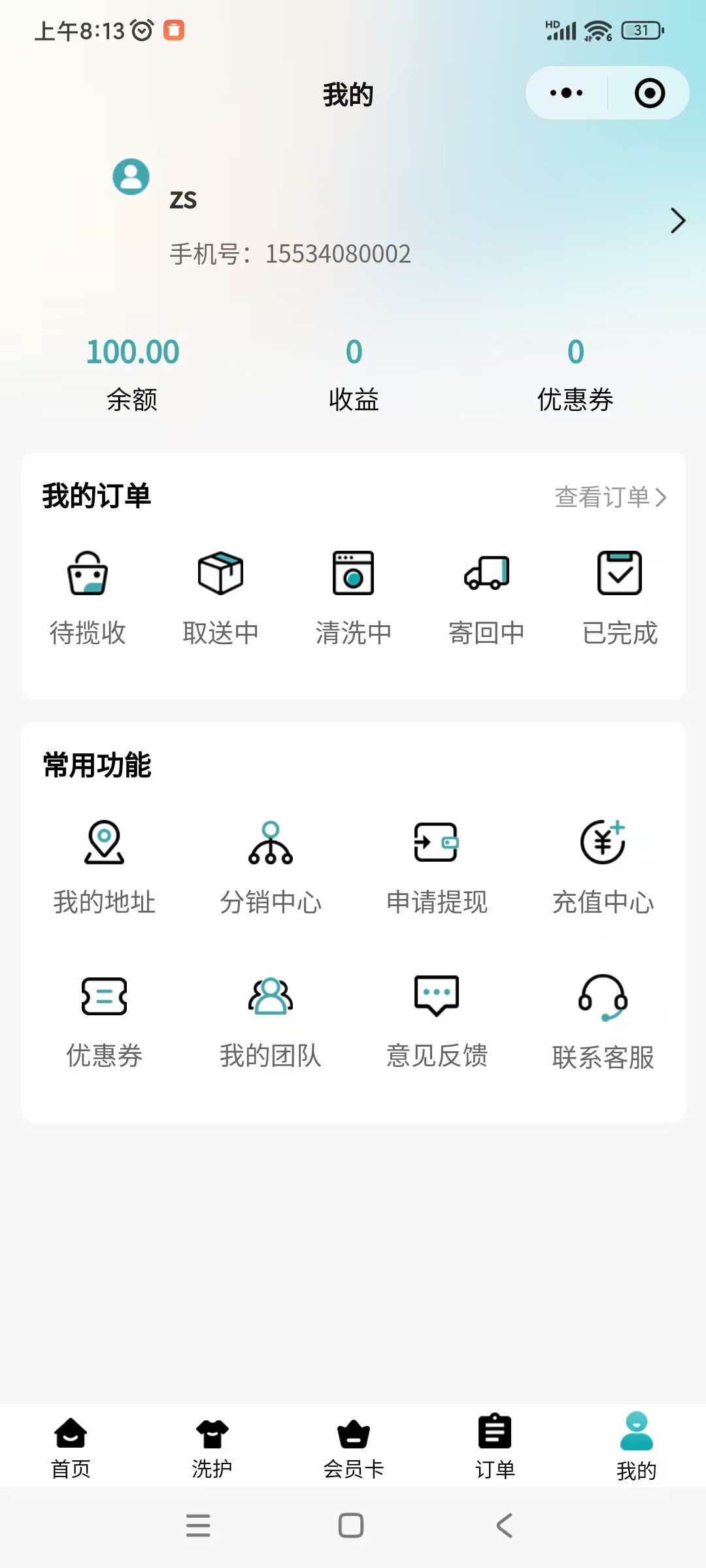Tap the system back button
Image resolution: width=706 pixels, height=1568 pixels.
tap(504, 1526)
